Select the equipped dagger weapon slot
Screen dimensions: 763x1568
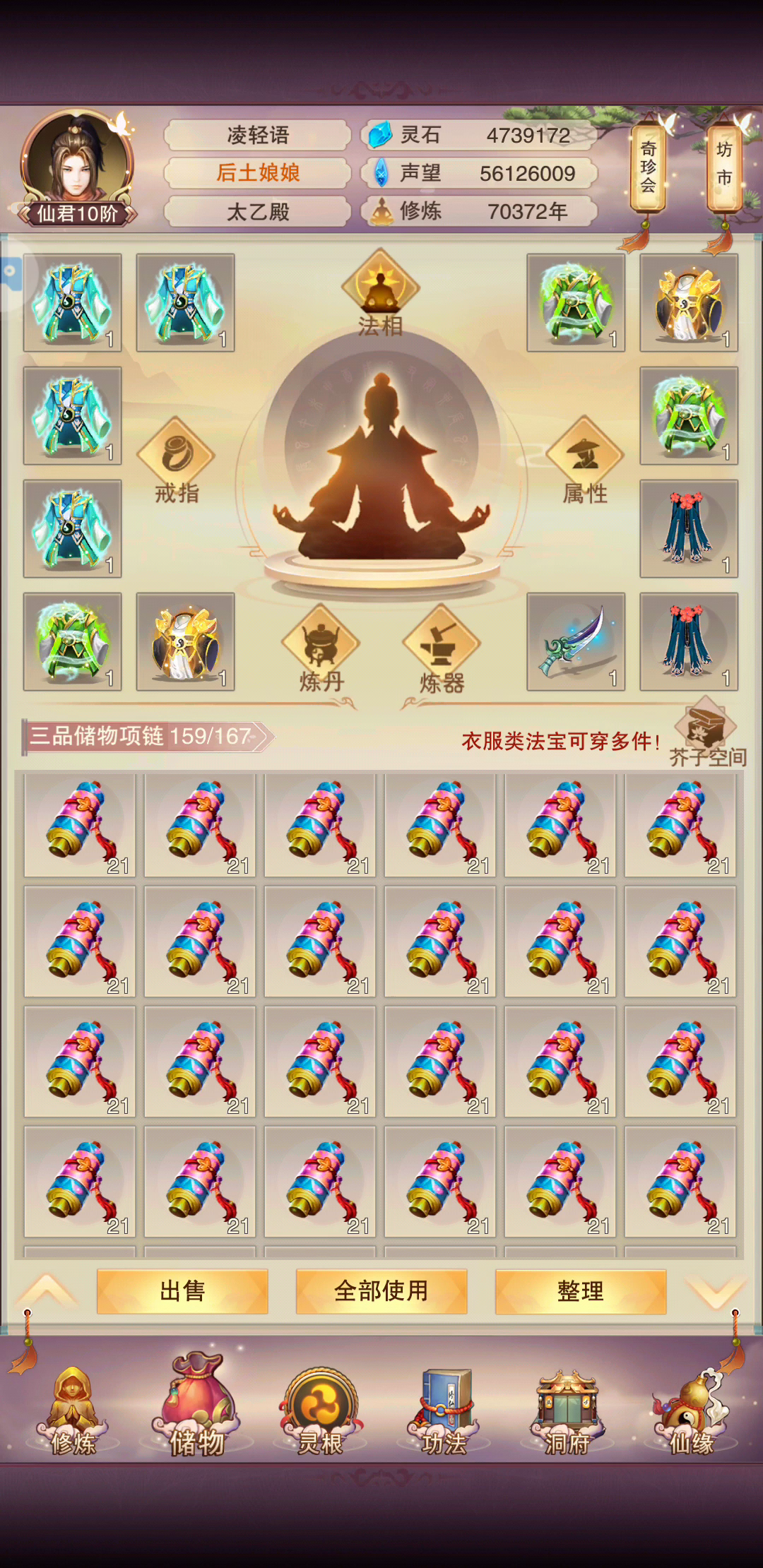pos(576,641)
